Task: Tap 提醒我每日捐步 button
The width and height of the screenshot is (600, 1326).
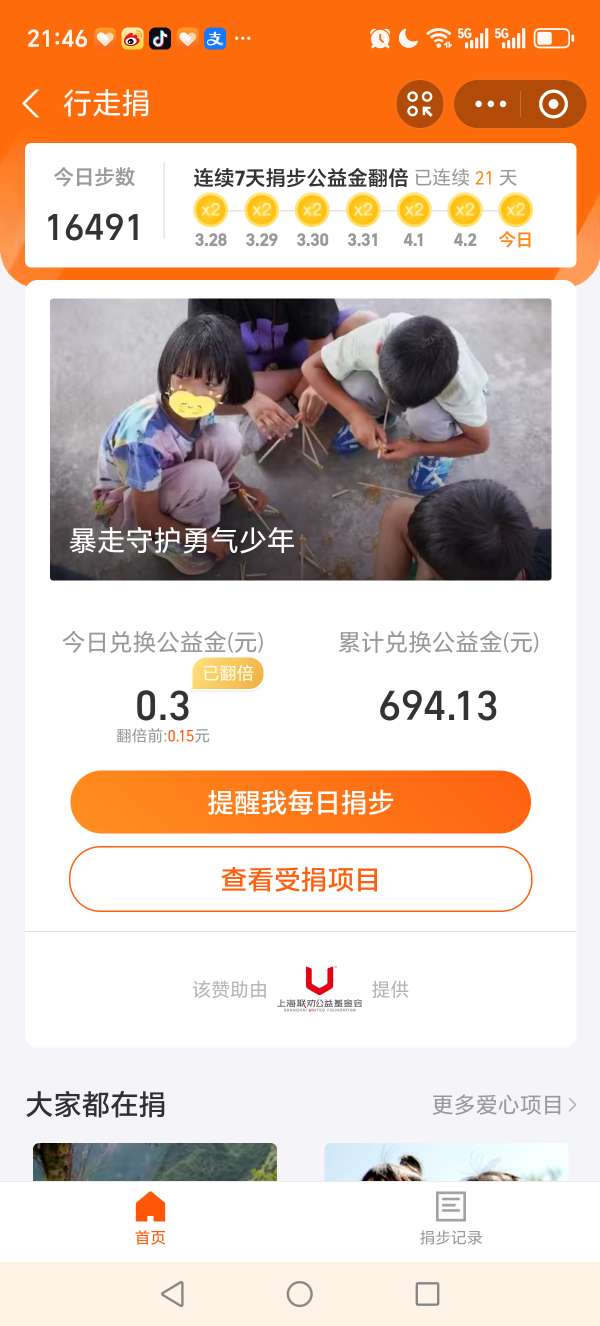Action: pos(300,802)
